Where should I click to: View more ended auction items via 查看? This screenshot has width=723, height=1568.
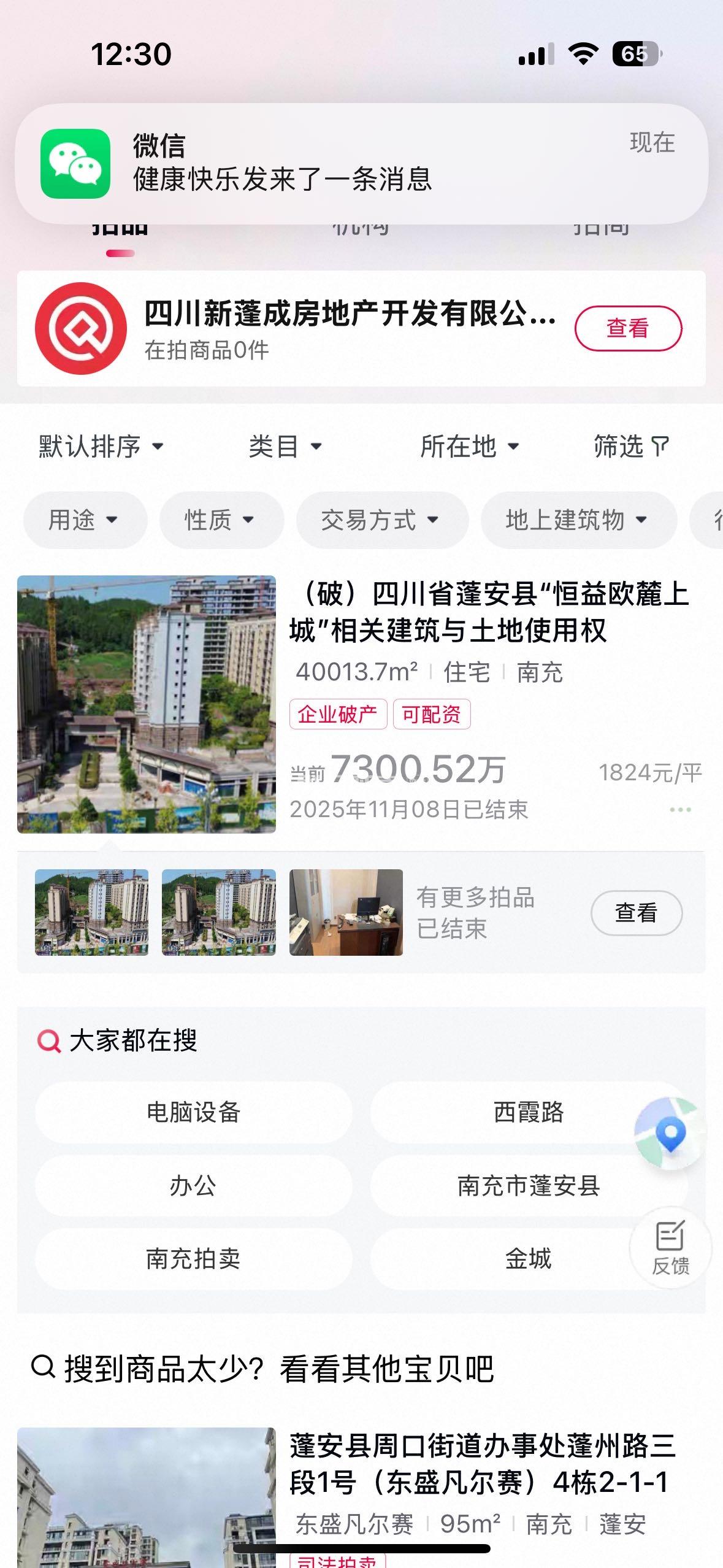(636, 913)
